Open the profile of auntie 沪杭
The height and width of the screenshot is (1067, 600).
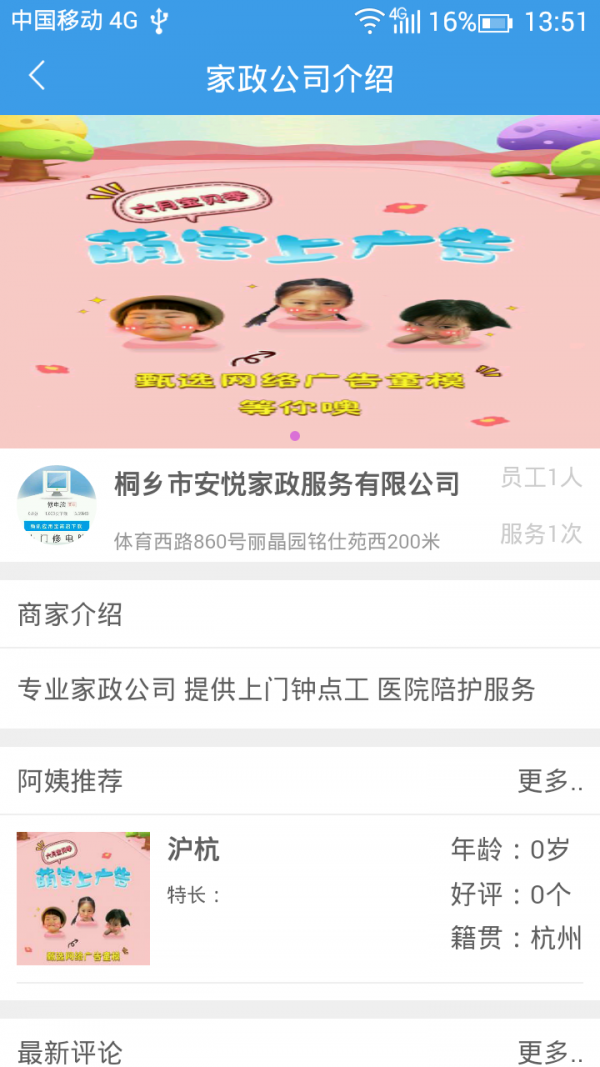(300, 898)
